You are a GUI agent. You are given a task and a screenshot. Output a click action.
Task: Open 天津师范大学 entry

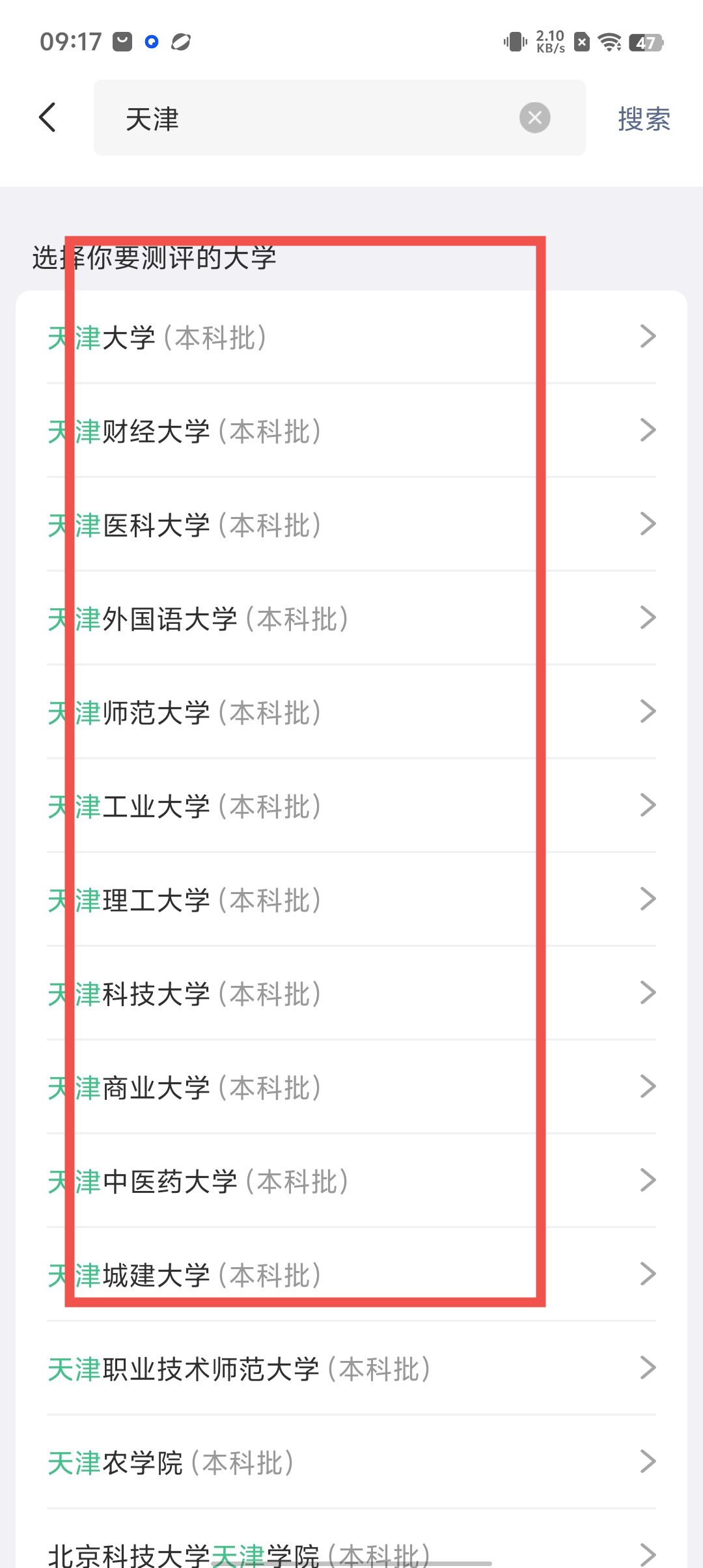[351, 712]
